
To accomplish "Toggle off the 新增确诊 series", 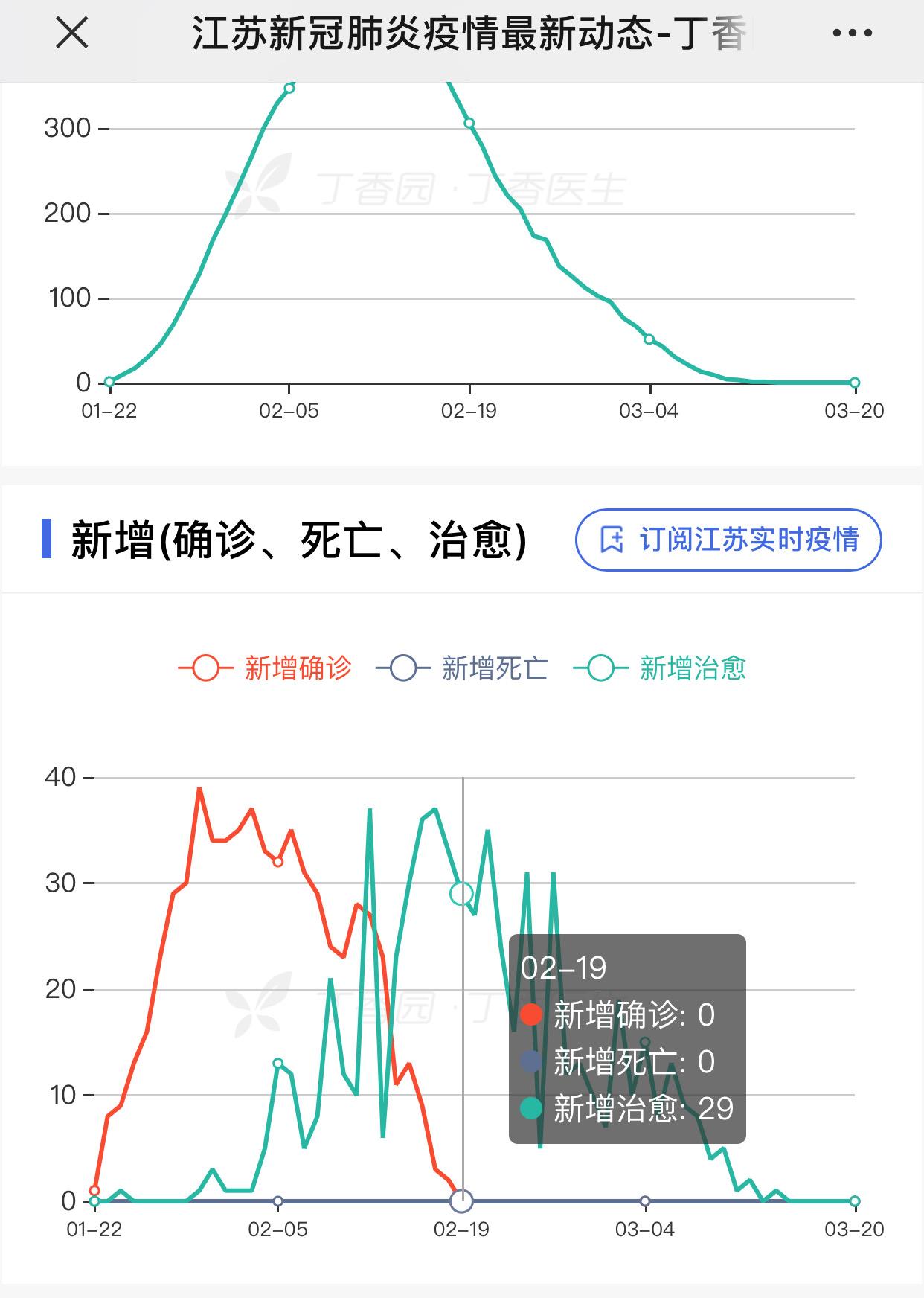I will [298, 668].
